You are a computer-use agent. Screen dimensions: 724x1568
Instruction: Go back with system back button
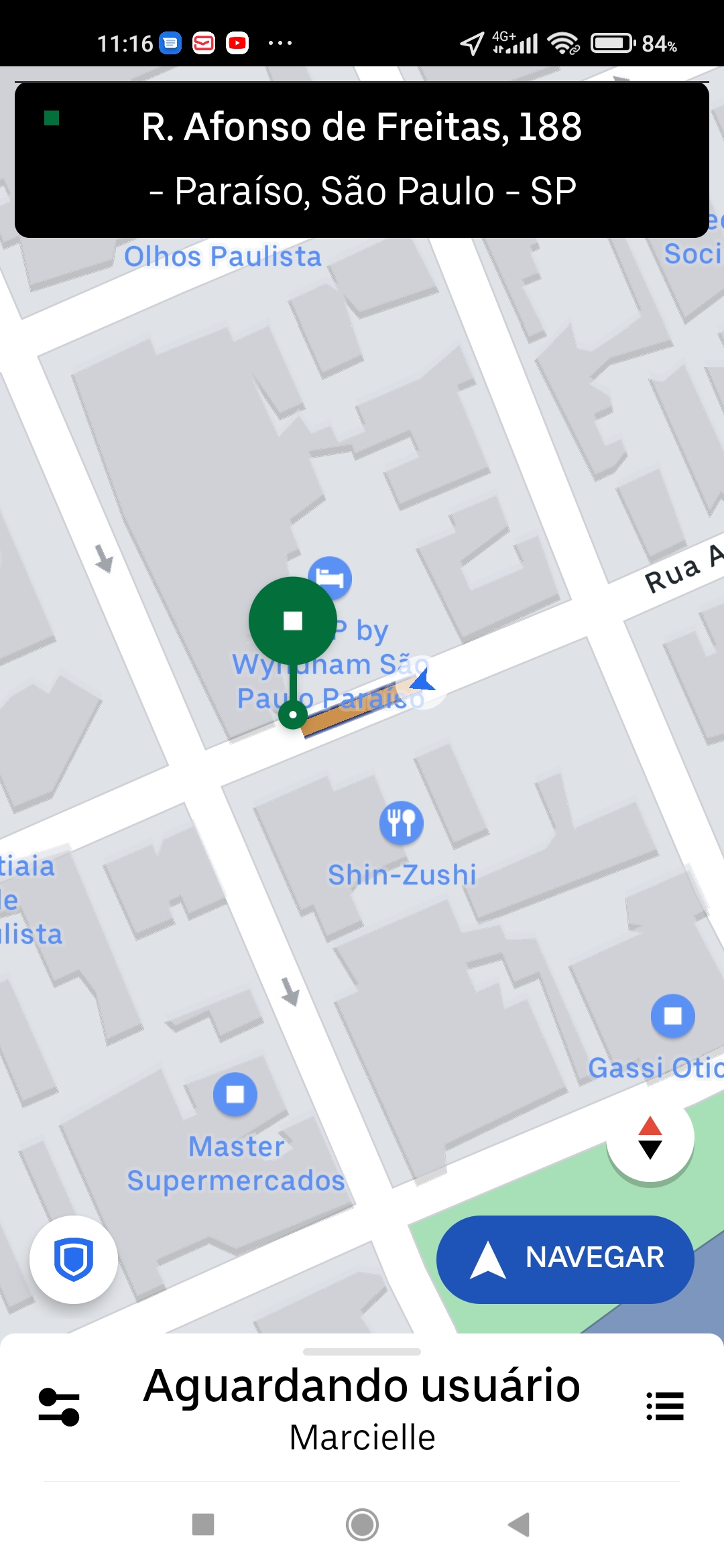point(520,1524)
